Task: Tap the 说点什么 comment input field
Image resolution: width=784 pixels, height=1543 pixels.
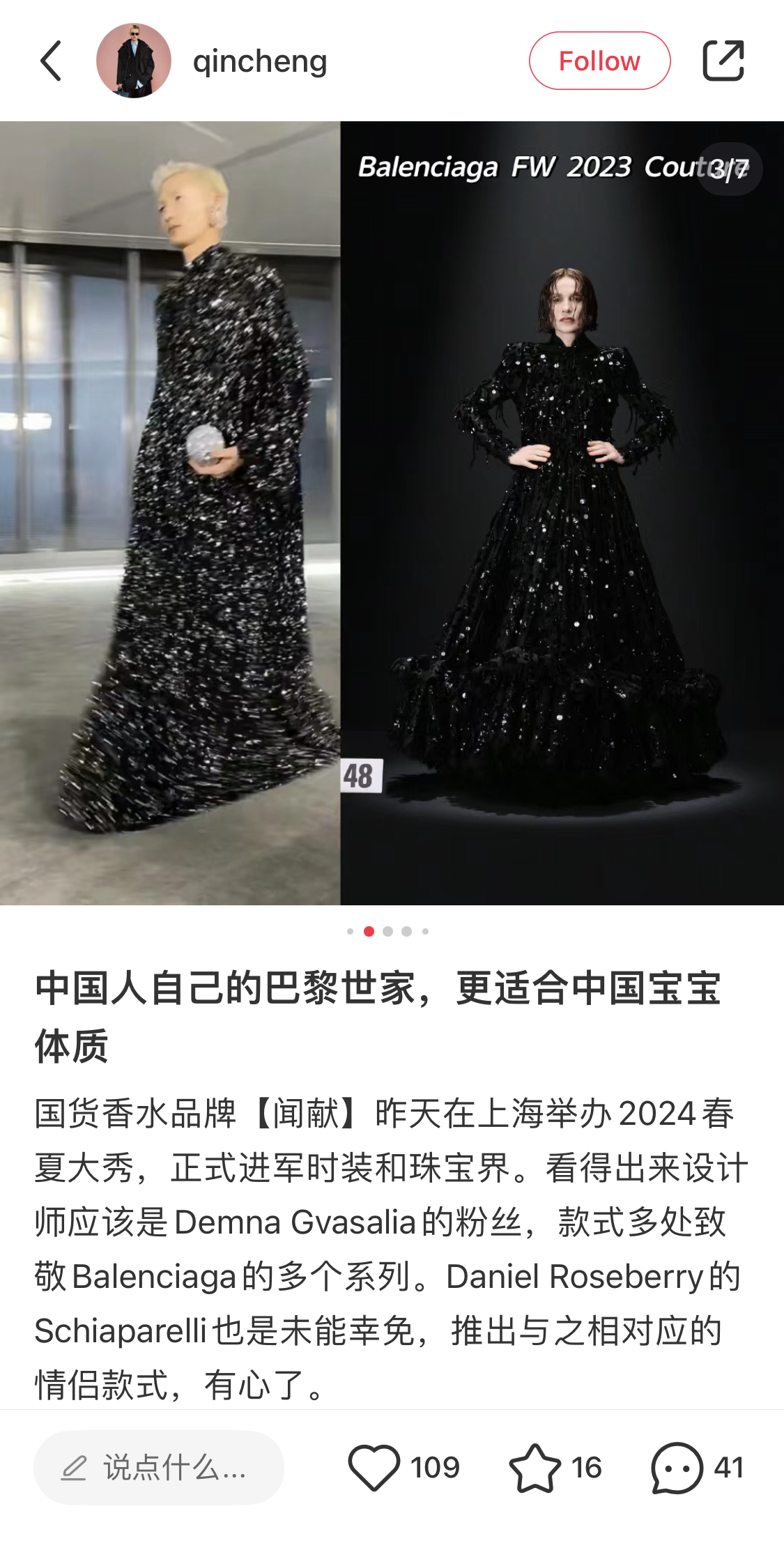Action: [x=159, y=1467]
